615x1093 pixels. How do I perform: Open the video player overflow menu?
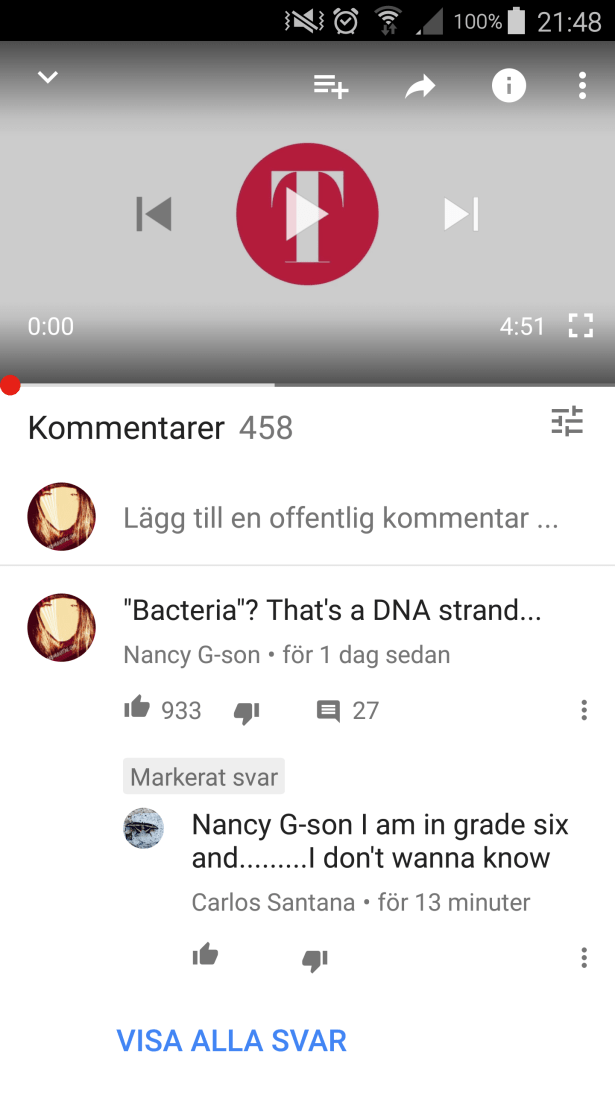[582, 87]
